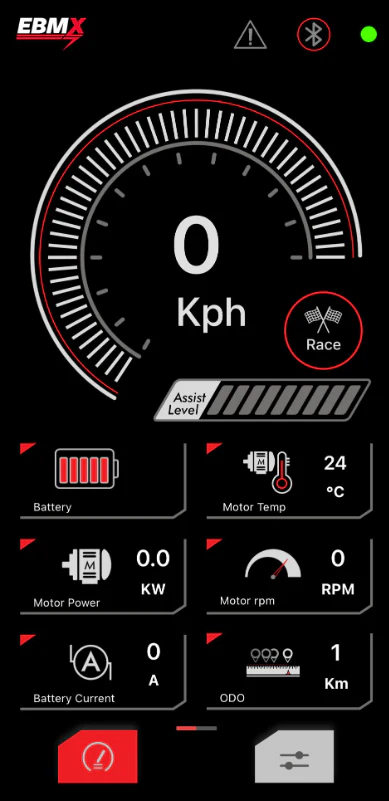The height and width of the screenshot is (801, 389).
Task: Open the warning triangle alerts
Action: coord(250,35)
